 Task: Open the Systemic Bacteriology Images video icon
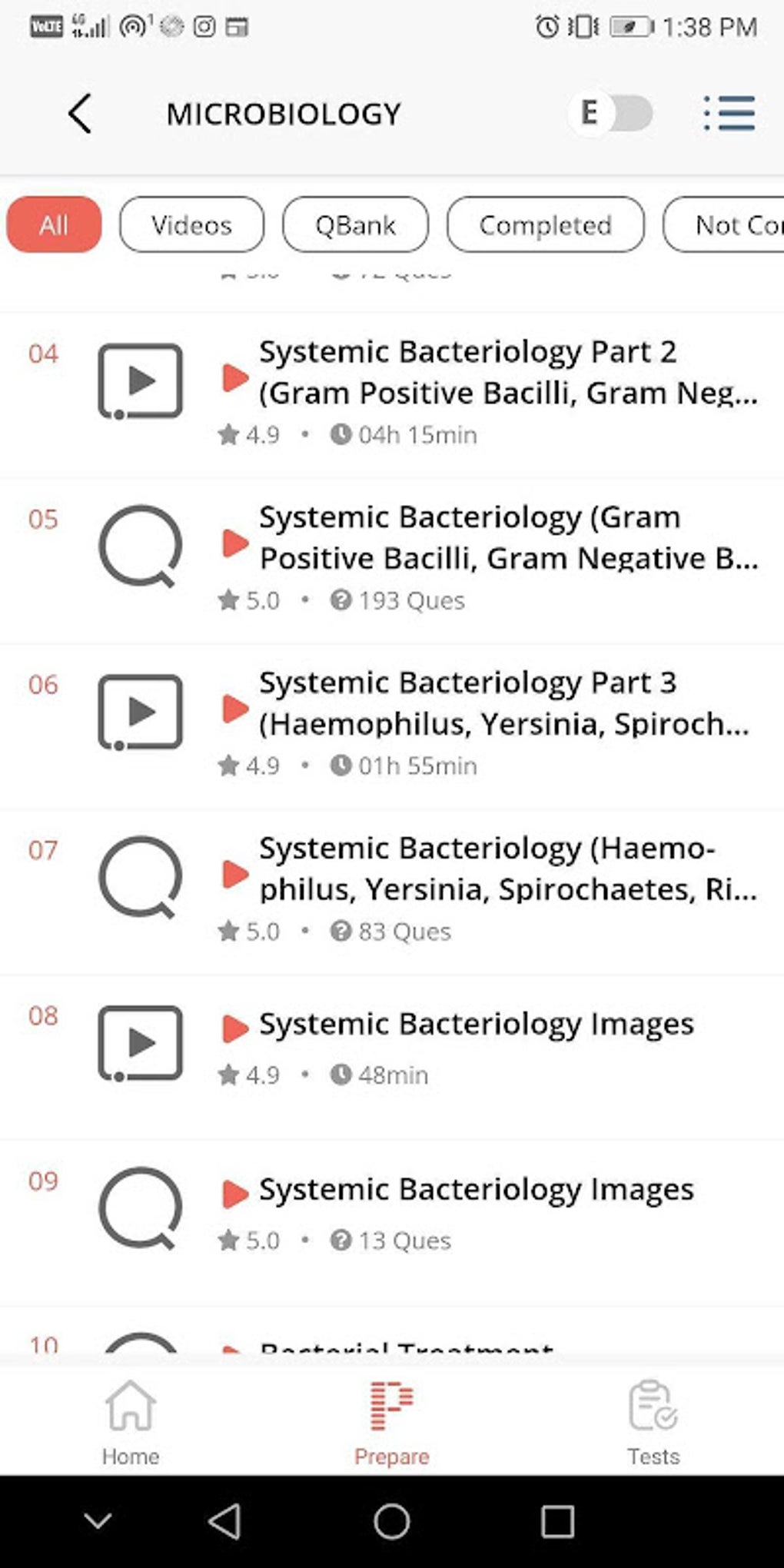point(140,1044)
